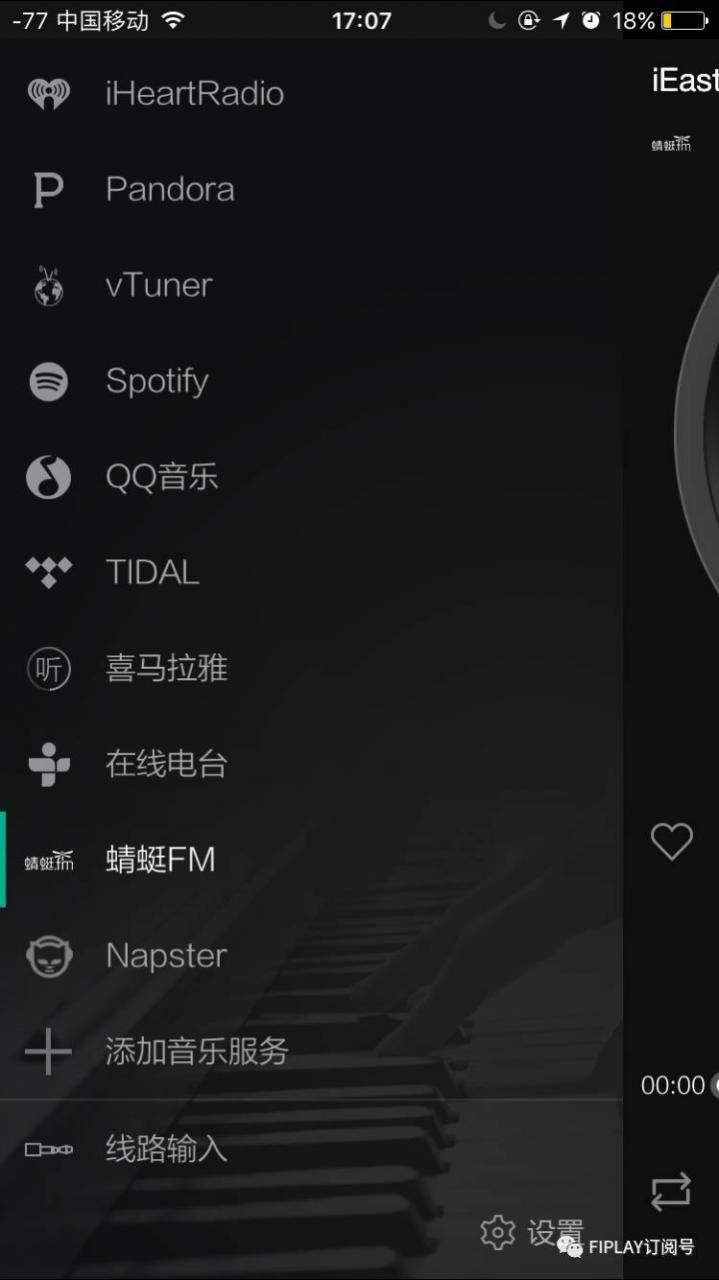
Task: Like the current track with heart icon
Action: pos(671,841)
